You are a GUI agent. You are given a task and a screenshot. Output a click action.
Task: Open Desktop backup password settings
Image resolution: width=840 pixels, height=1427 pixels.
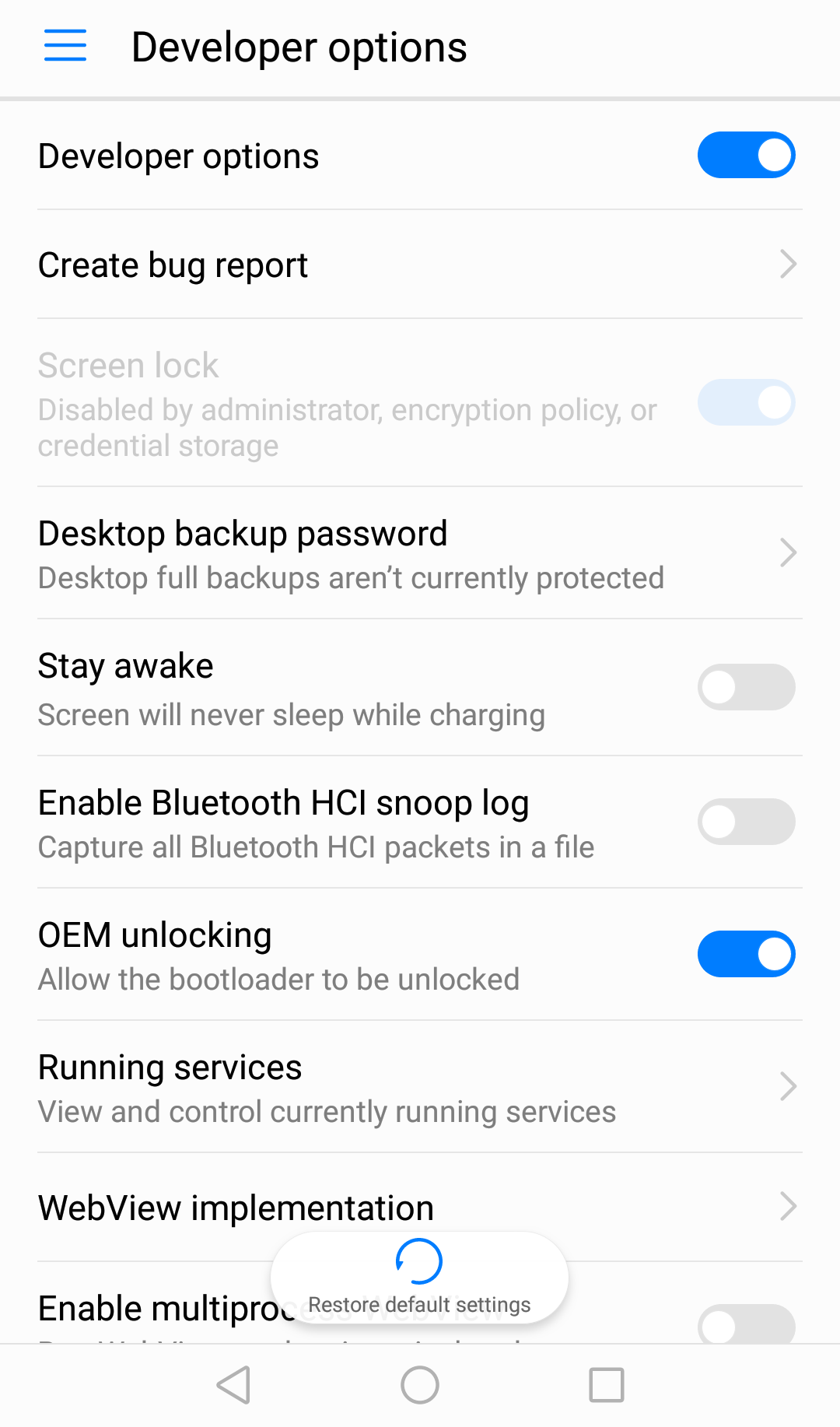(x=420, y=554)
